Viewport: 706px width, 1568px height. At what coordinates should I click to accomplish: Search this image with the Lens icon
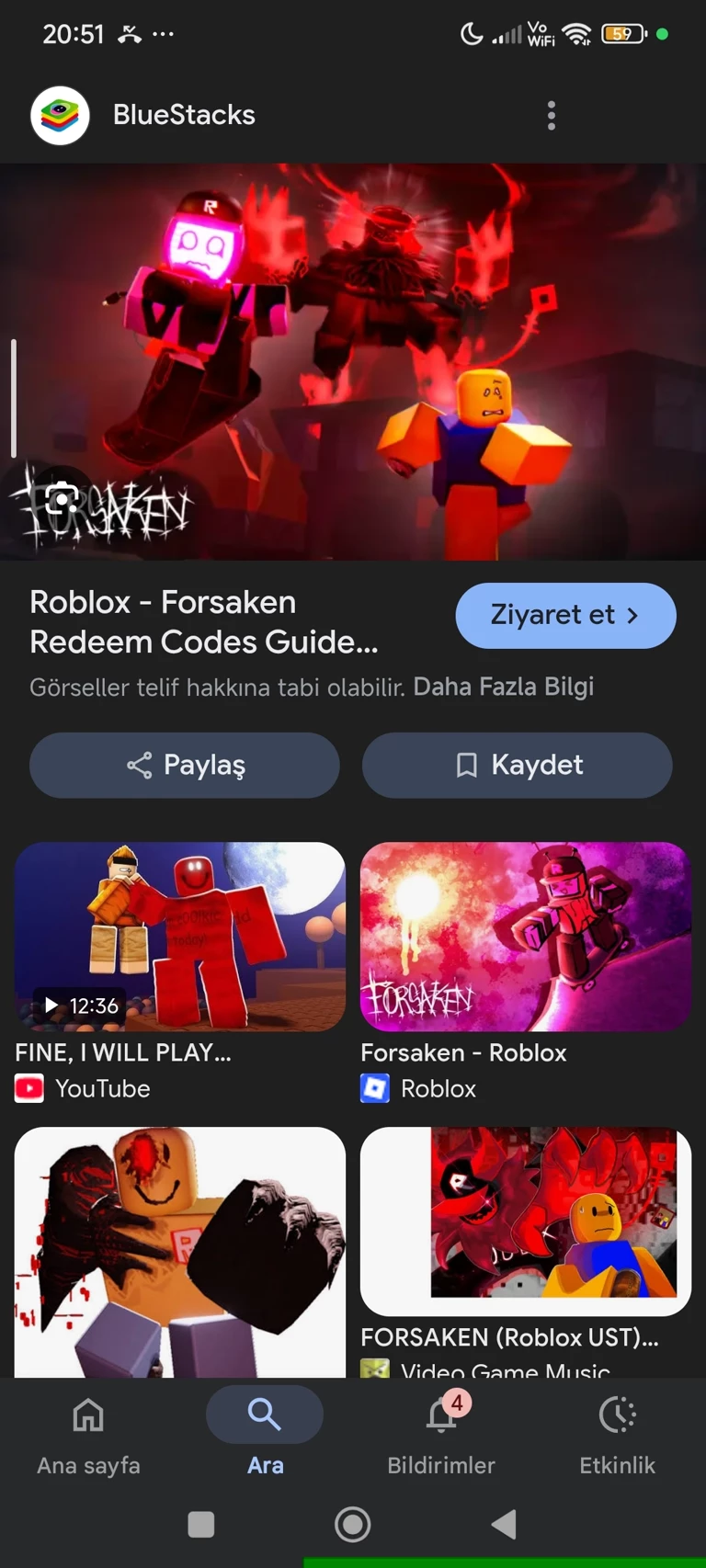(x=62, y=500)
